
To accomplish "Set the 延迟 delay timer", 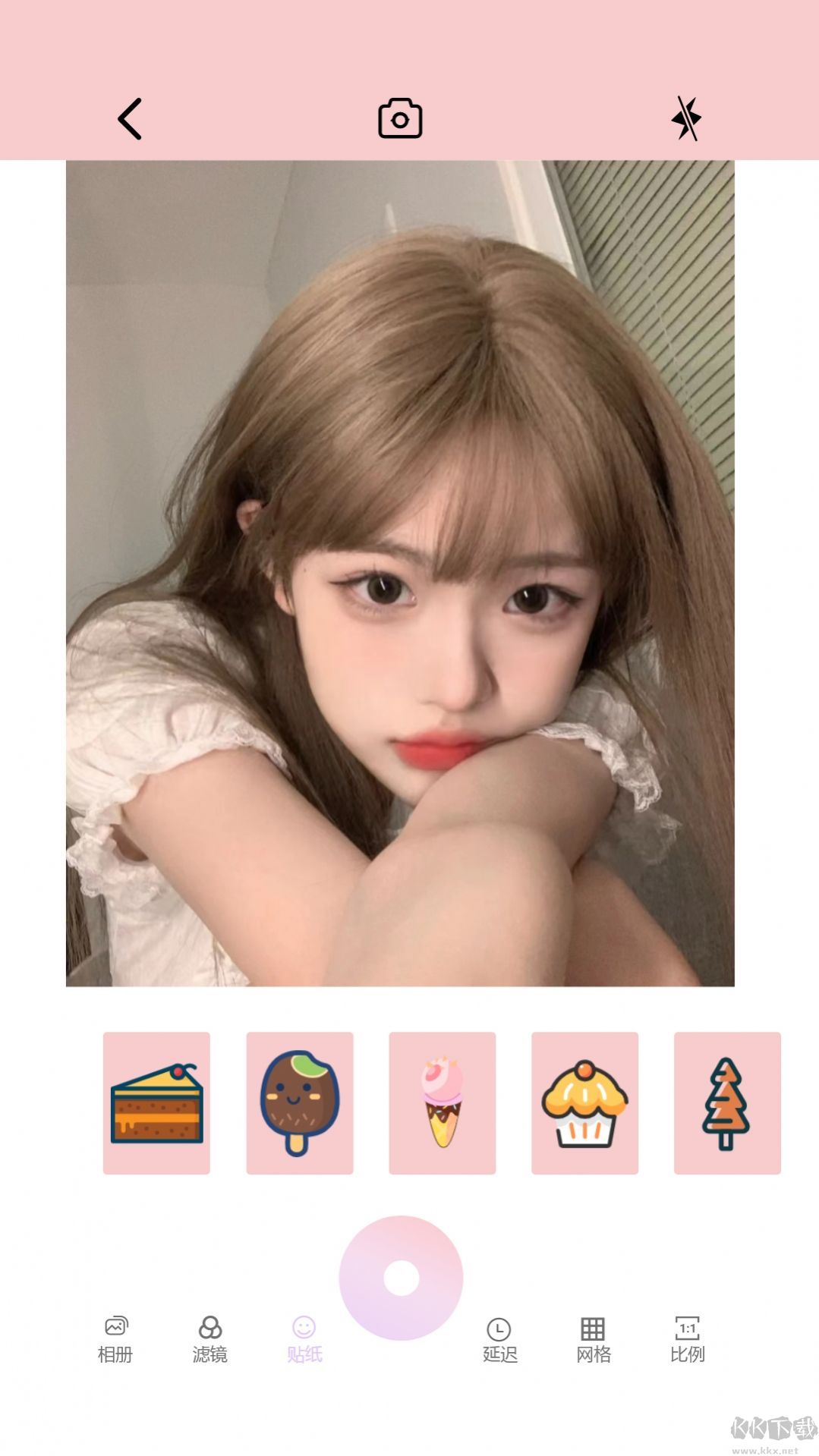I will pos(499,1340).
